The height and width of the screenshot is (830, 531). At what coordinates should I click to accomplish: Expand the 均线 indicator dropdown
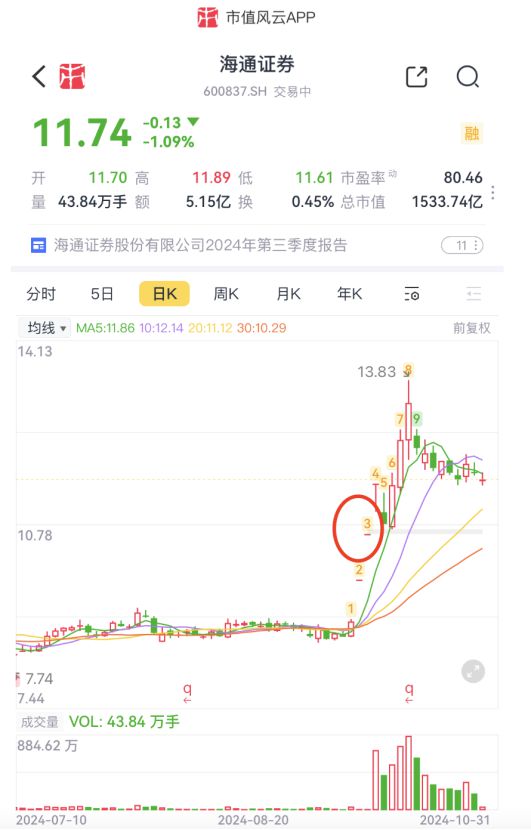pyautogui.click(x=44, y=328)
